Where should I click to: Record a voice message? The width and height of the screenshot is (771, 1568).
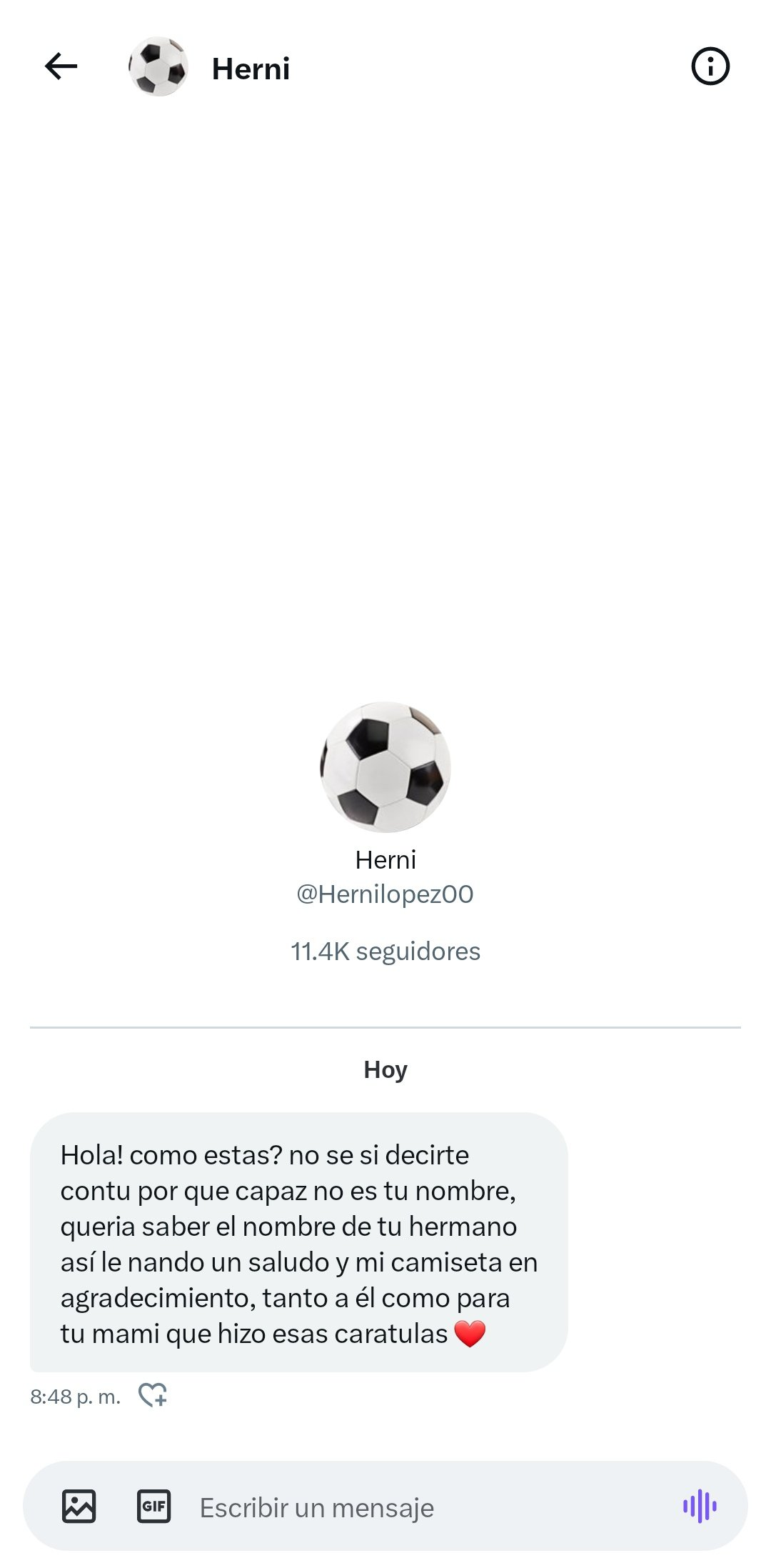[x=700, y=1507]
